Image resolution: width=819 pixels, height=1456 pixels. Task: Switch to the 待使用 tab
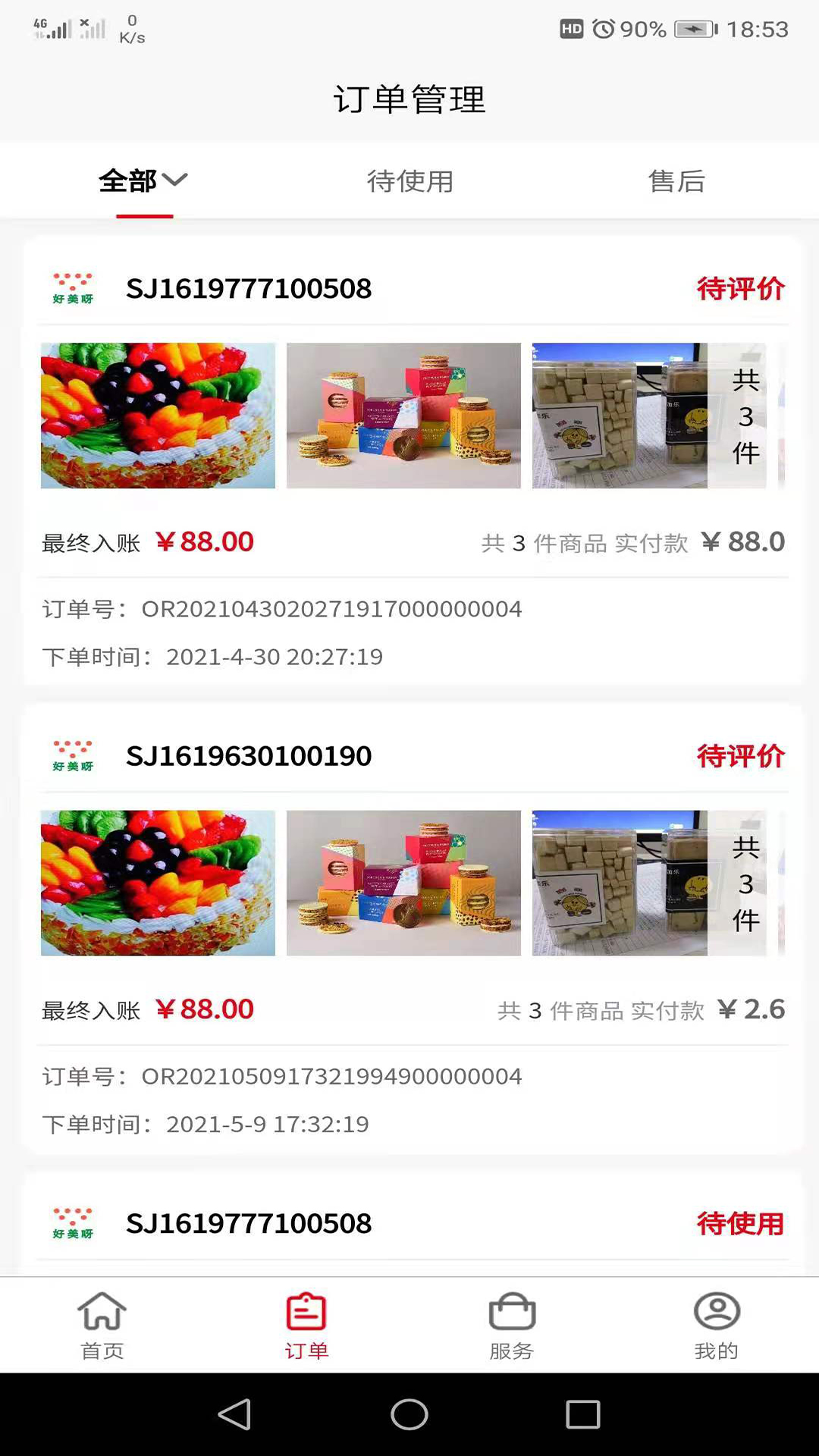(x=410, y=181)
